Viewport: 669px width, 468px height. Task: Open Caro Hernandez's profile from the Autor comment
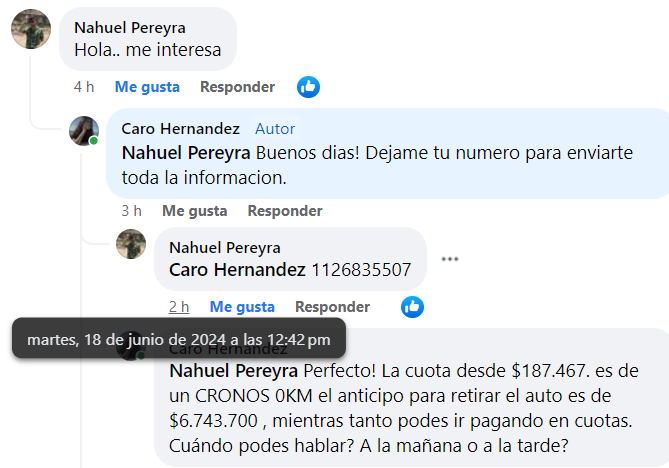pyautogui.click(x=180, y=128)
